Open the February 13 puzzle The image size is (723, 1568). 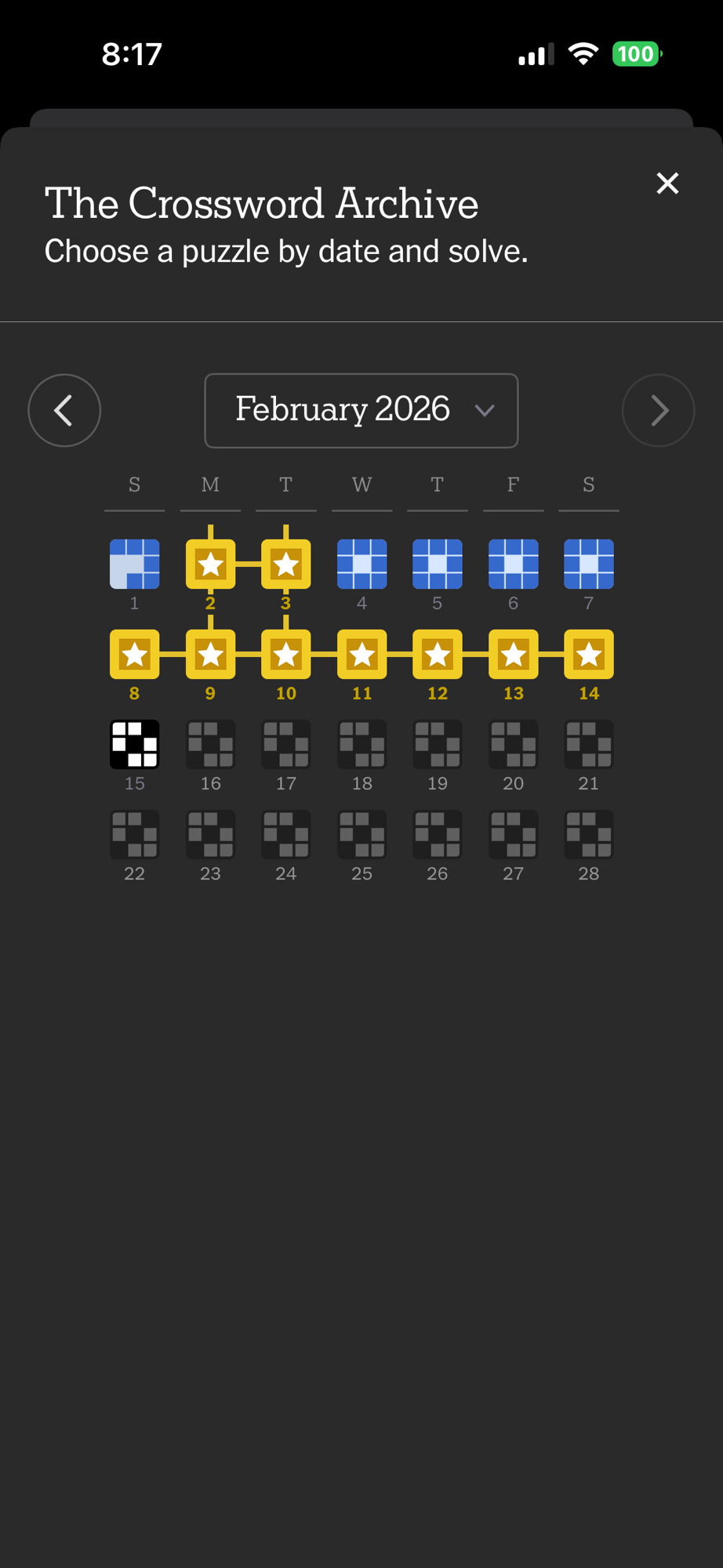[513, 655]
